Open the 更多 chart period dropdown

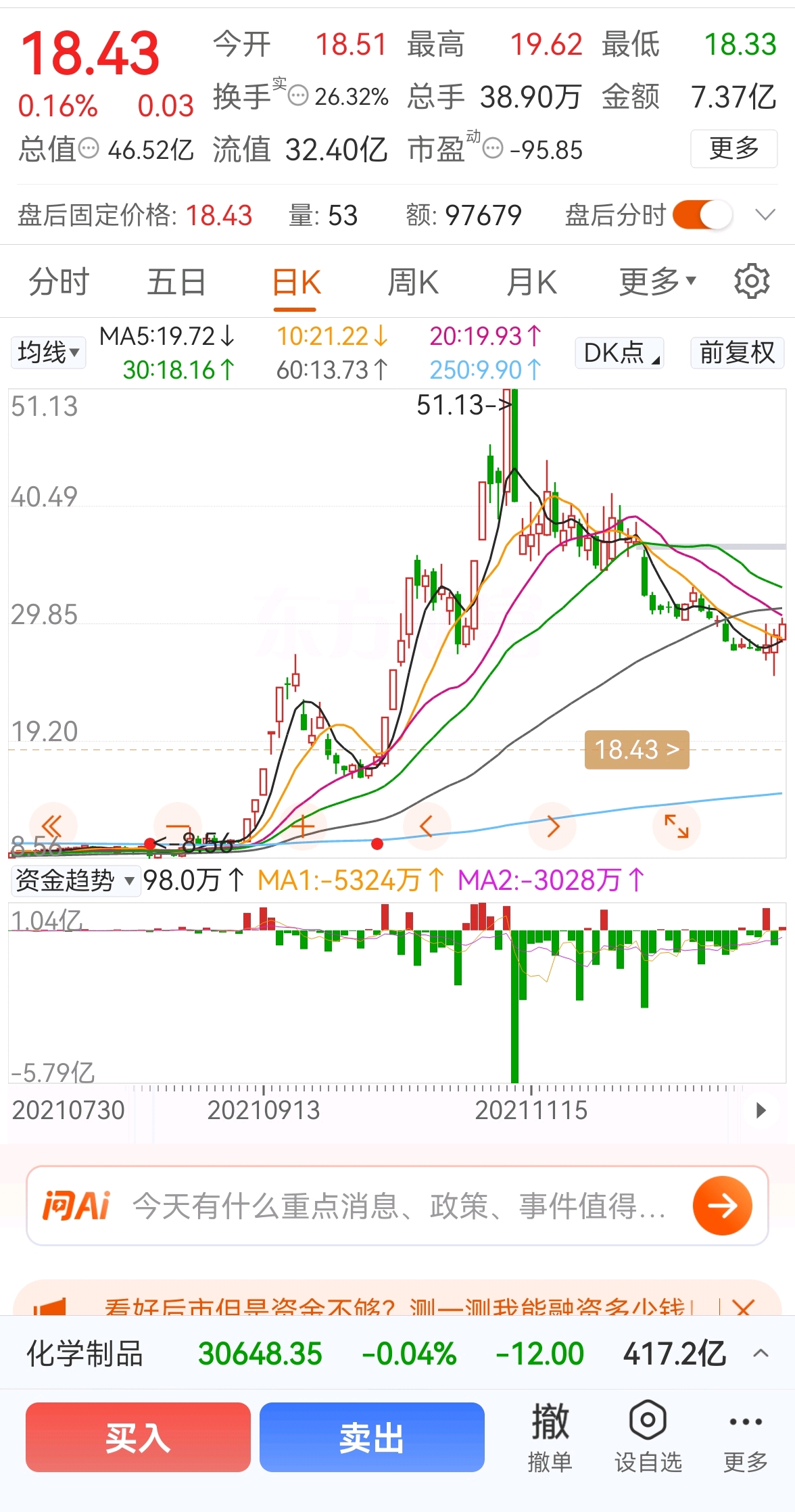(x=656, y=282)
